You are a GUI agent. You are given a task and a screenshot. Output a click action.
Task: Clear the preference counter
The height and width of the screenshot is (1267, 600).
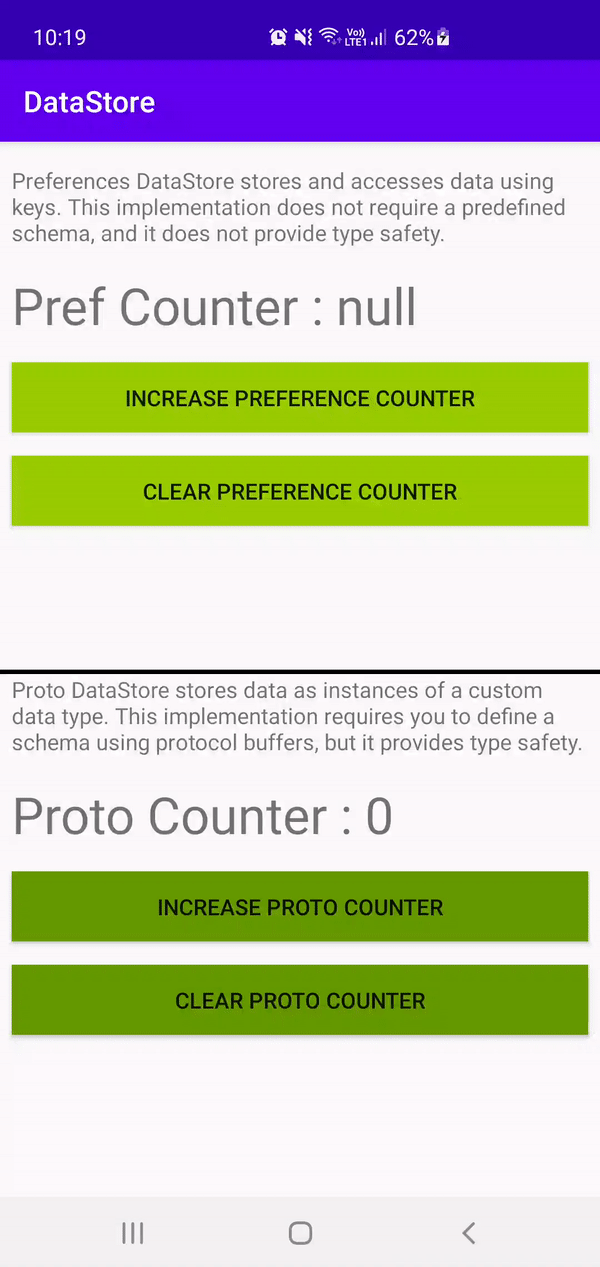point(300,491)
